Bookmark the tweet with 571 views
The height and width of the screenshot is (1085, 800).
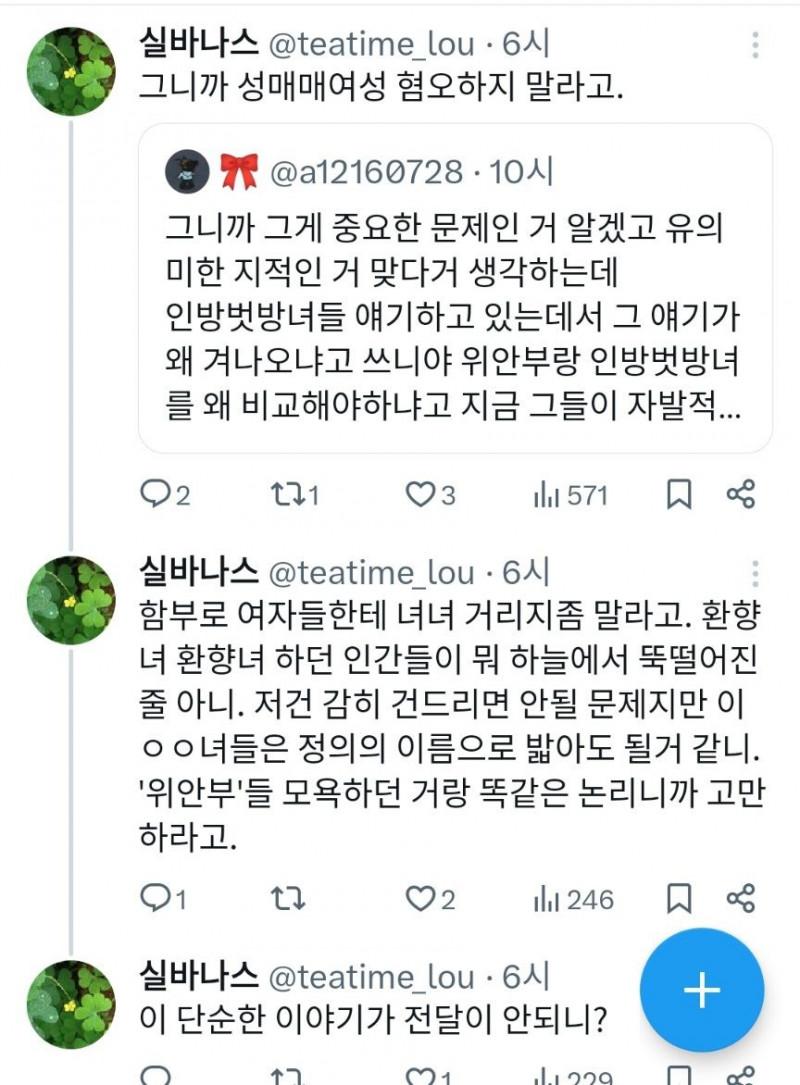(x=679, y=494)
